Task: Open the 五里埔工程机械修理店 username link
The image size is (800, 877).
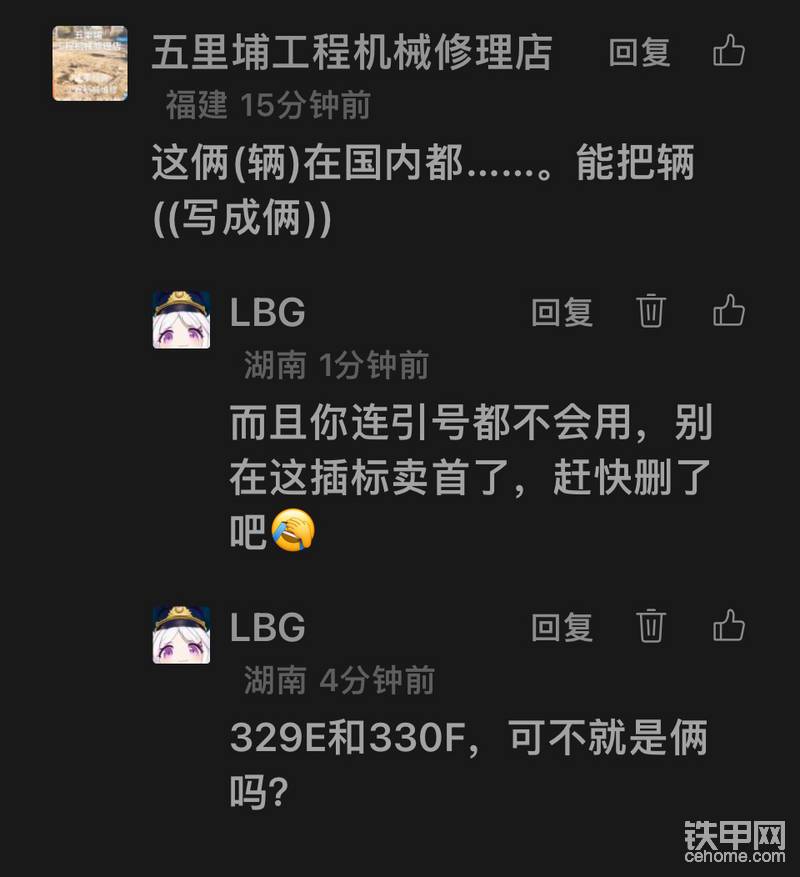Action: tap(352, 52)
